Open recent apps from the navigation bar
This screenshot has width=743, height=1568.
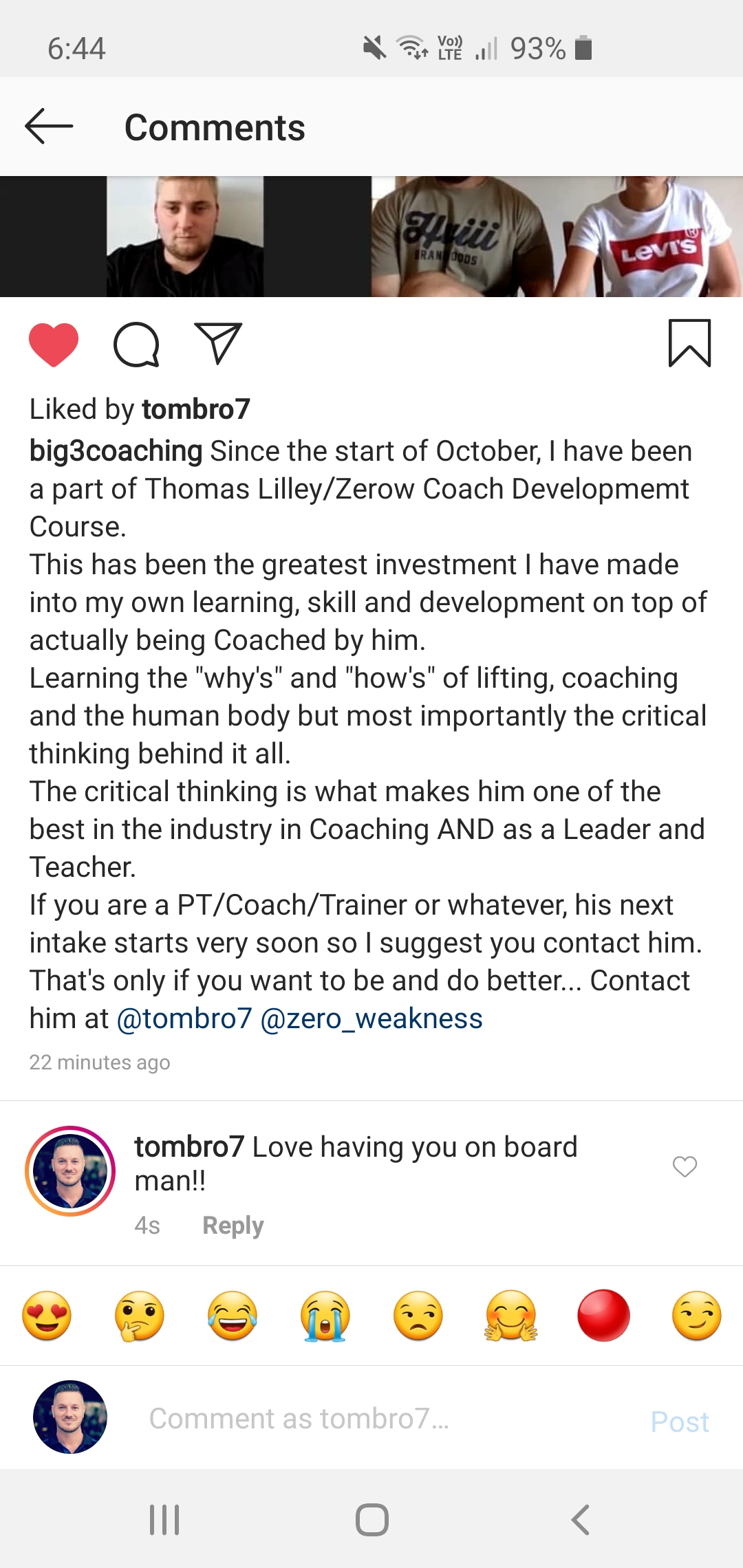point(164,1520)
